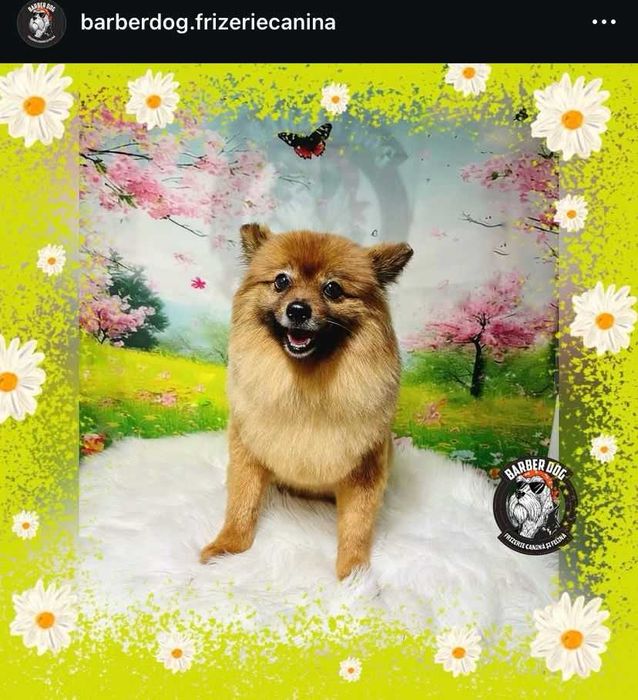
Task: Tap the barberdog.frizeriecanina username
Action: (208, 22)
